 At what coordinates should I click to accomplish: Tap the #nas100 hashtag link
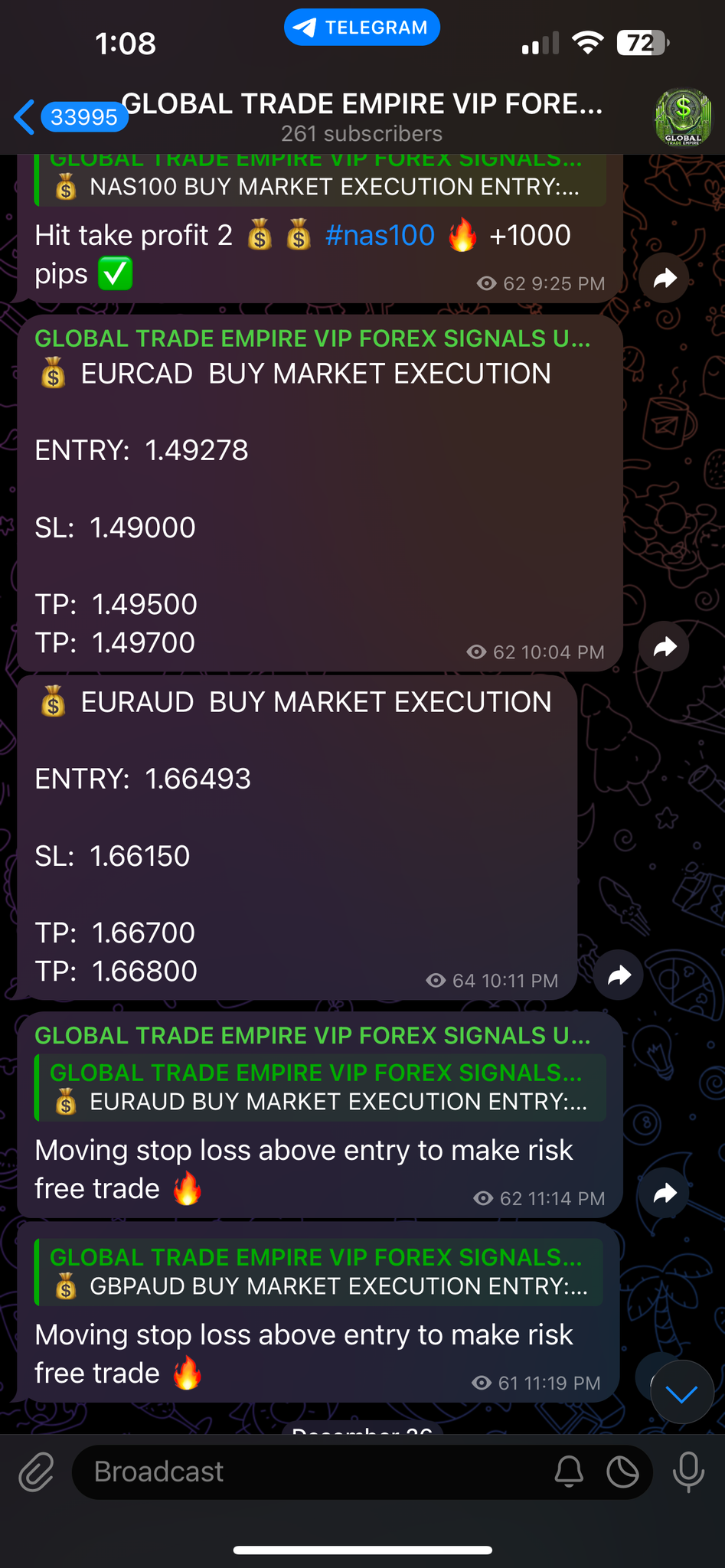click(380, 236)
